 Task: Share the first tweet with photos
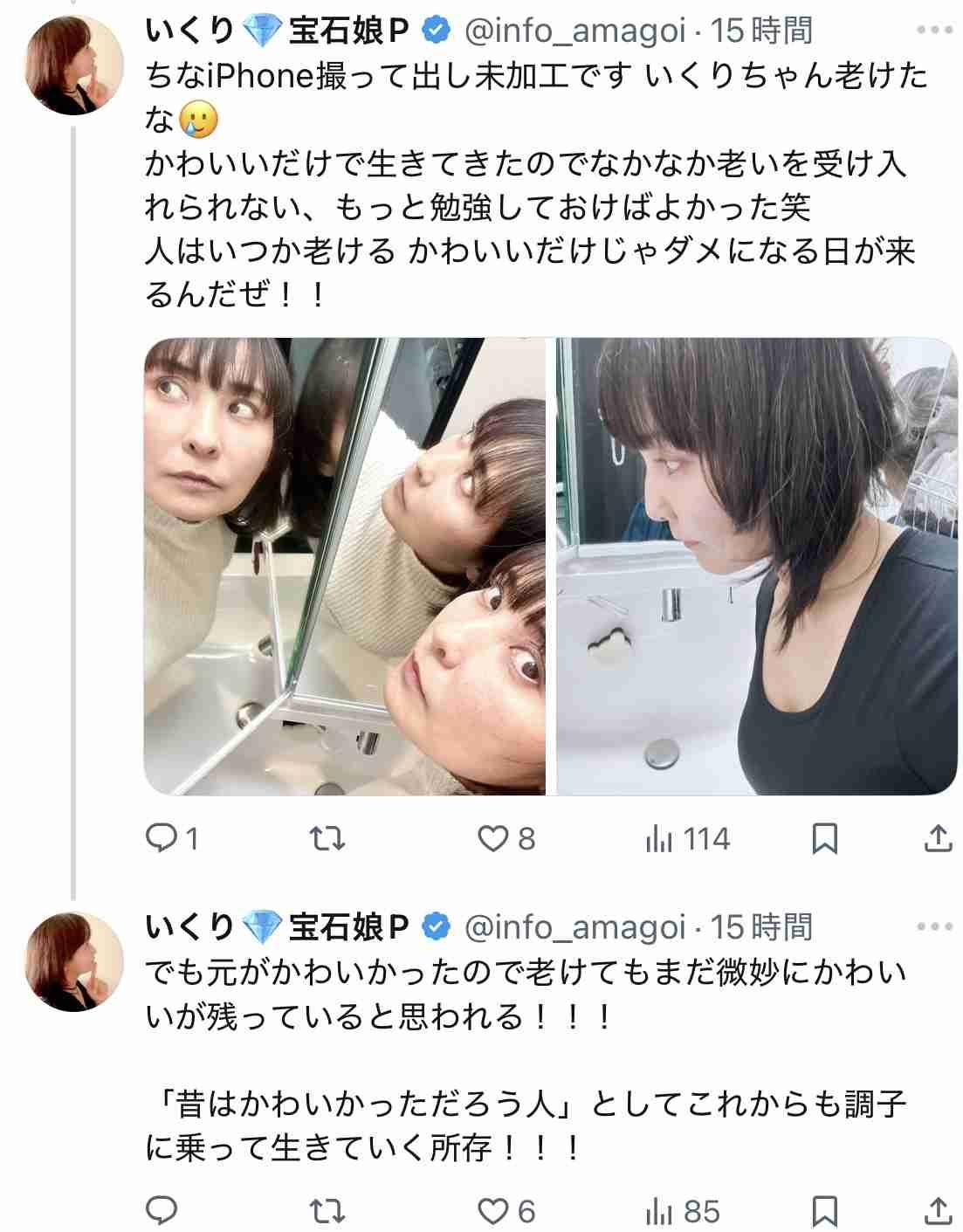(x=937, y=839)
